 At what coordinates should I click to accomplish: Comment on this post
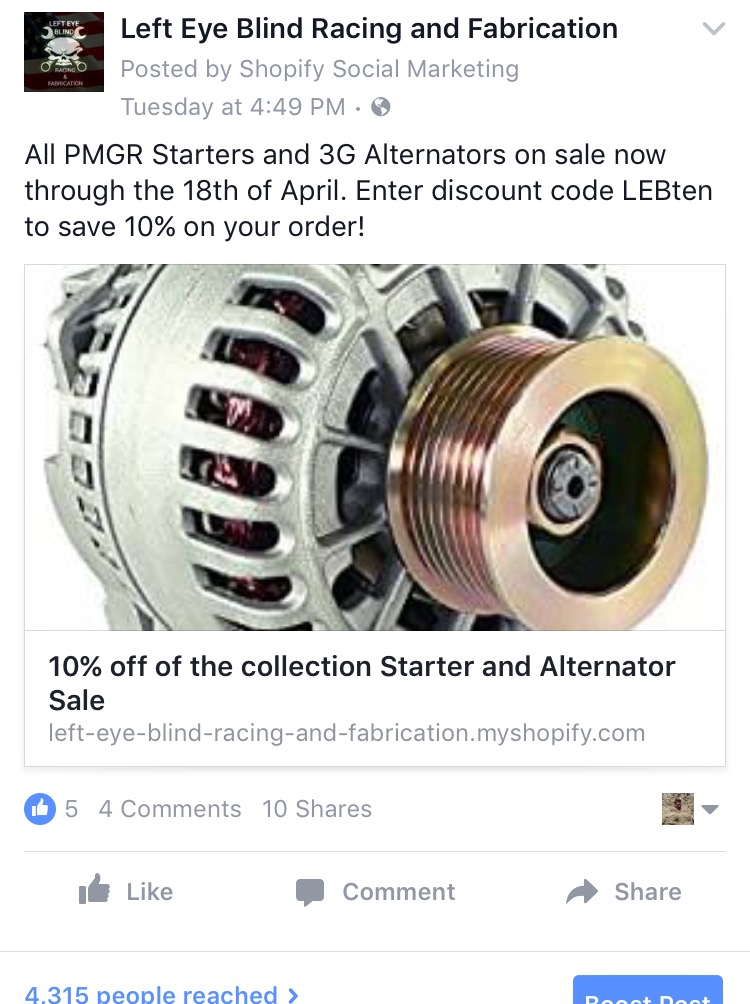point(375,891)
